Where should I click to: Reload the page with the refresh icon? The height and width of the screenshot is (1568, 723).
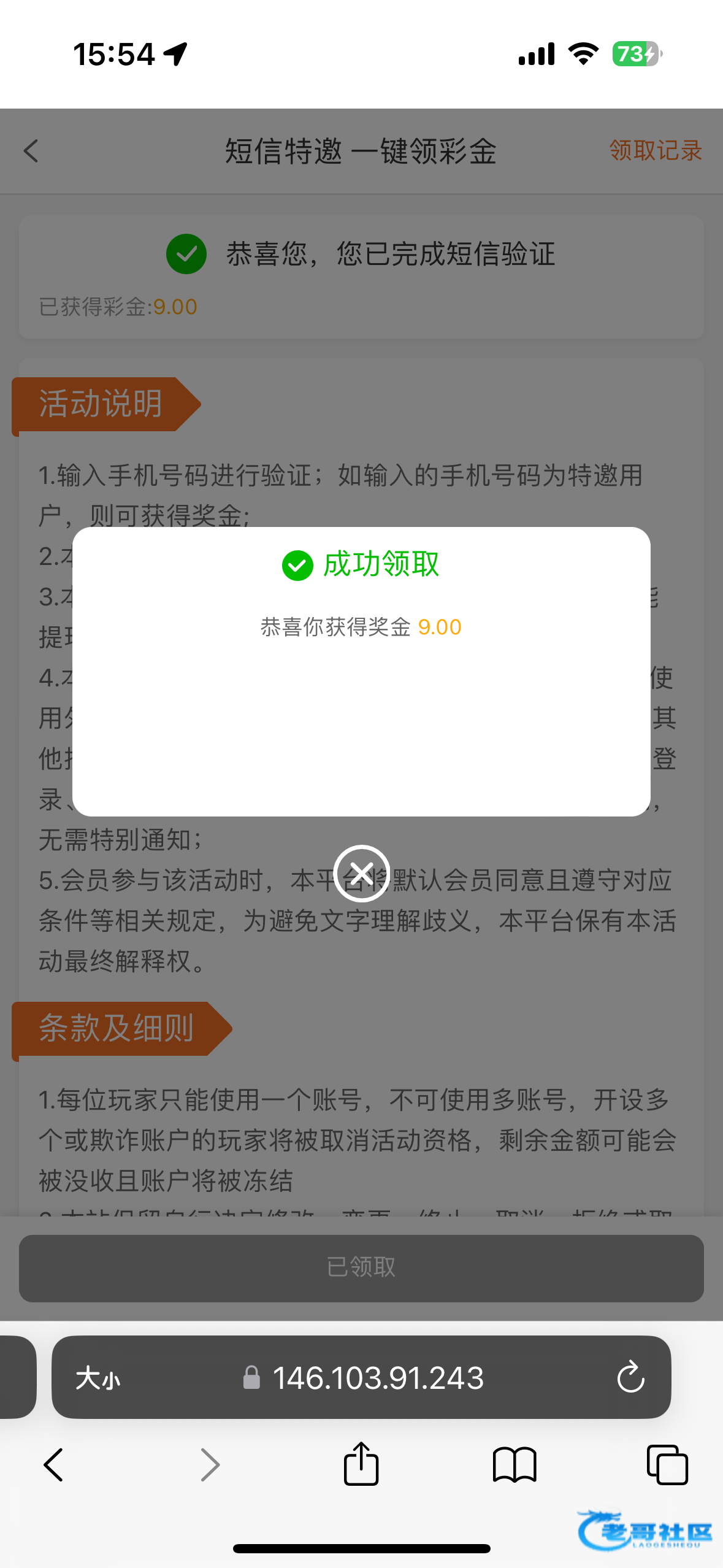click(630, 1378)
